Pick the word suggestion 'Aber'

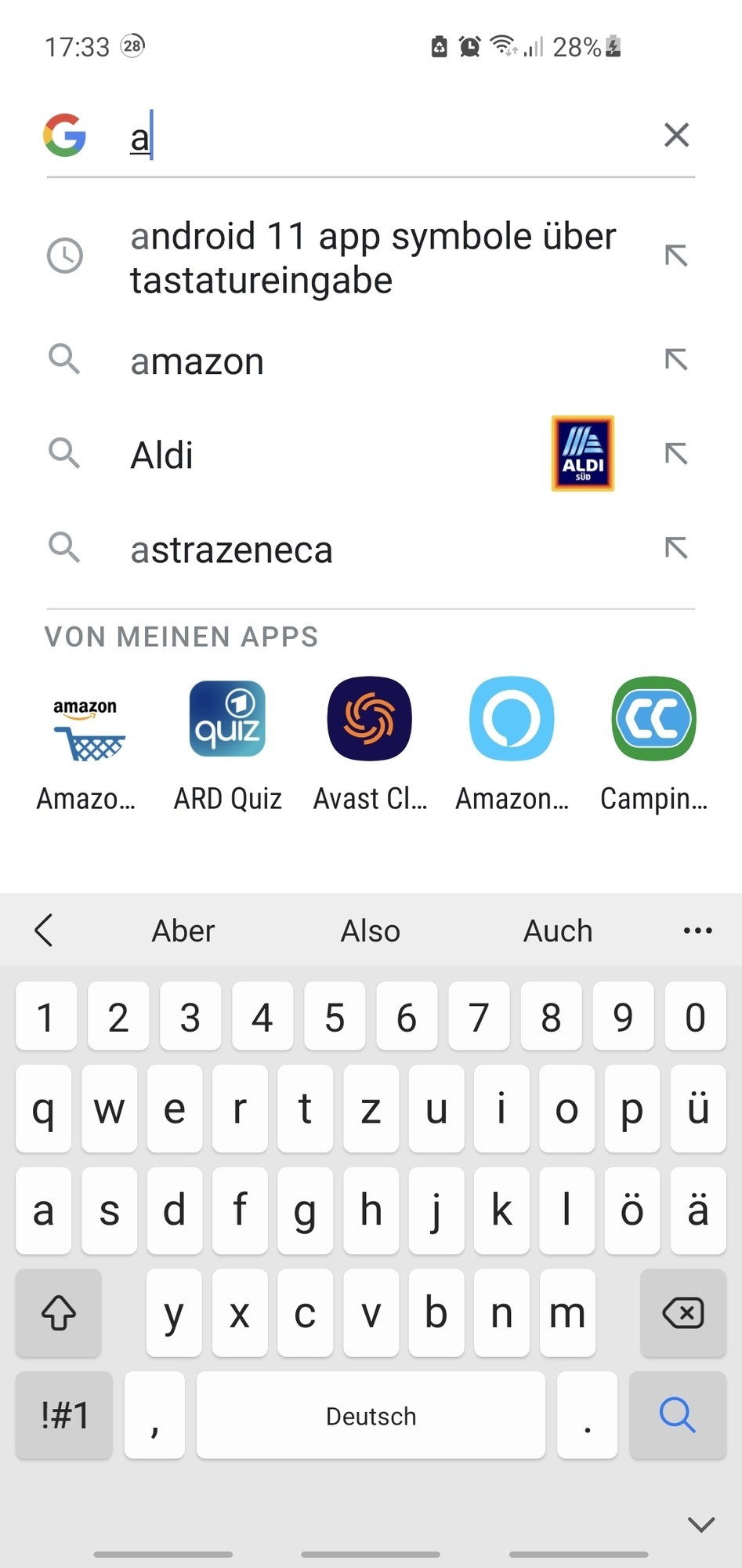[x=183, y=931]
